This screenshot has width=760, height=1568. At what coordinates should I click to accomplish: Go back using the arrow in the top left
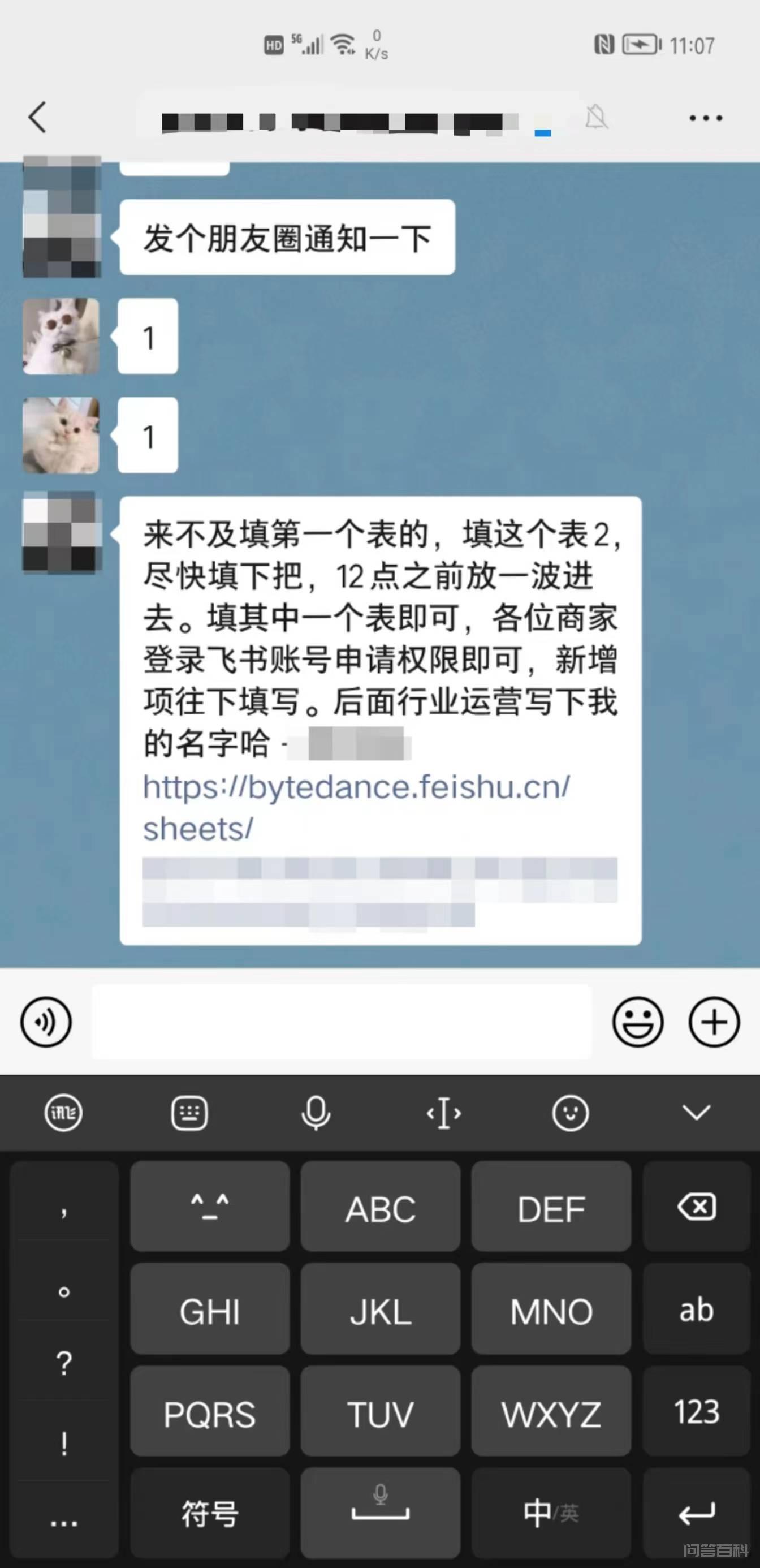pos(38,118)
